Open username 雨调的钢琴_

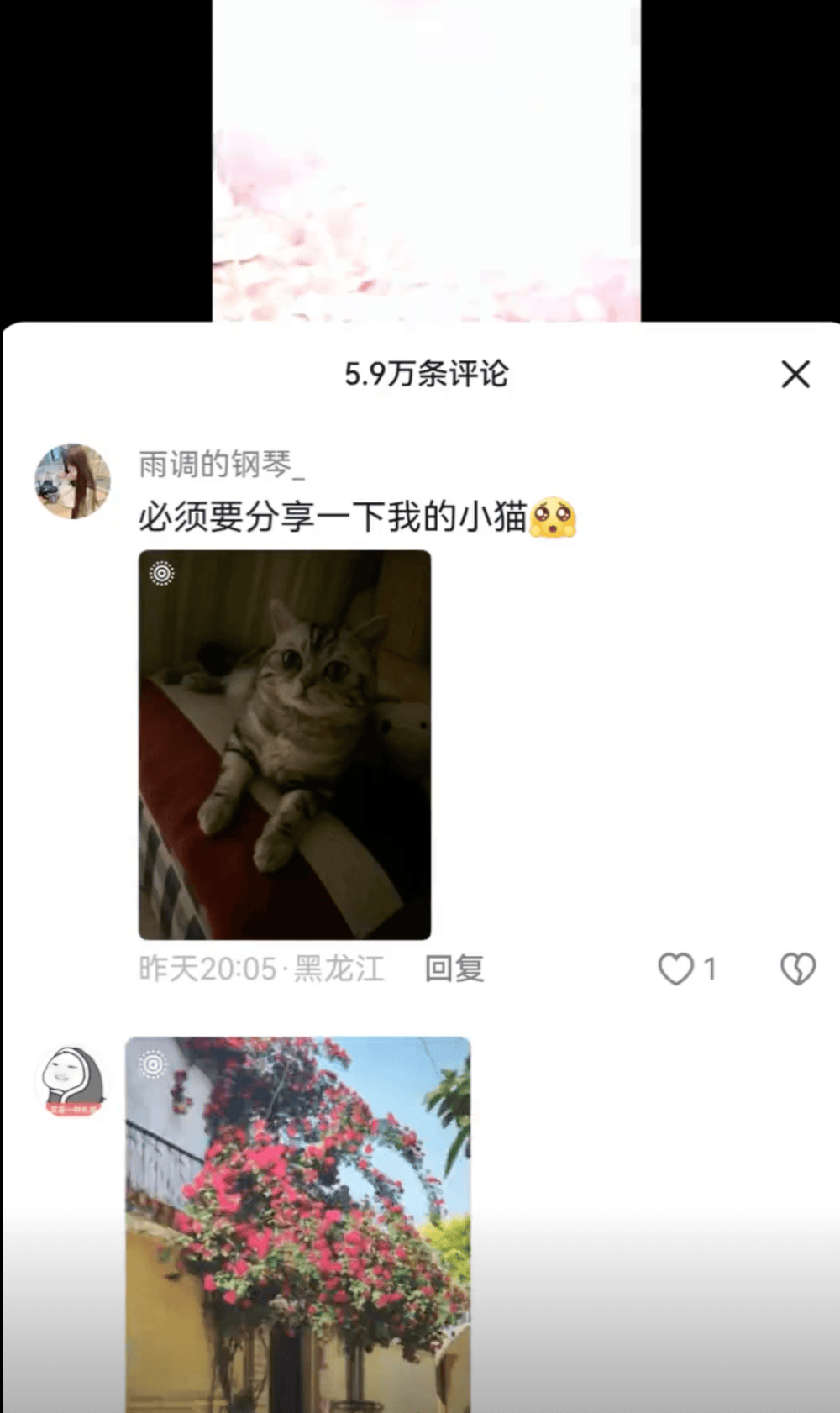[221, 464]
